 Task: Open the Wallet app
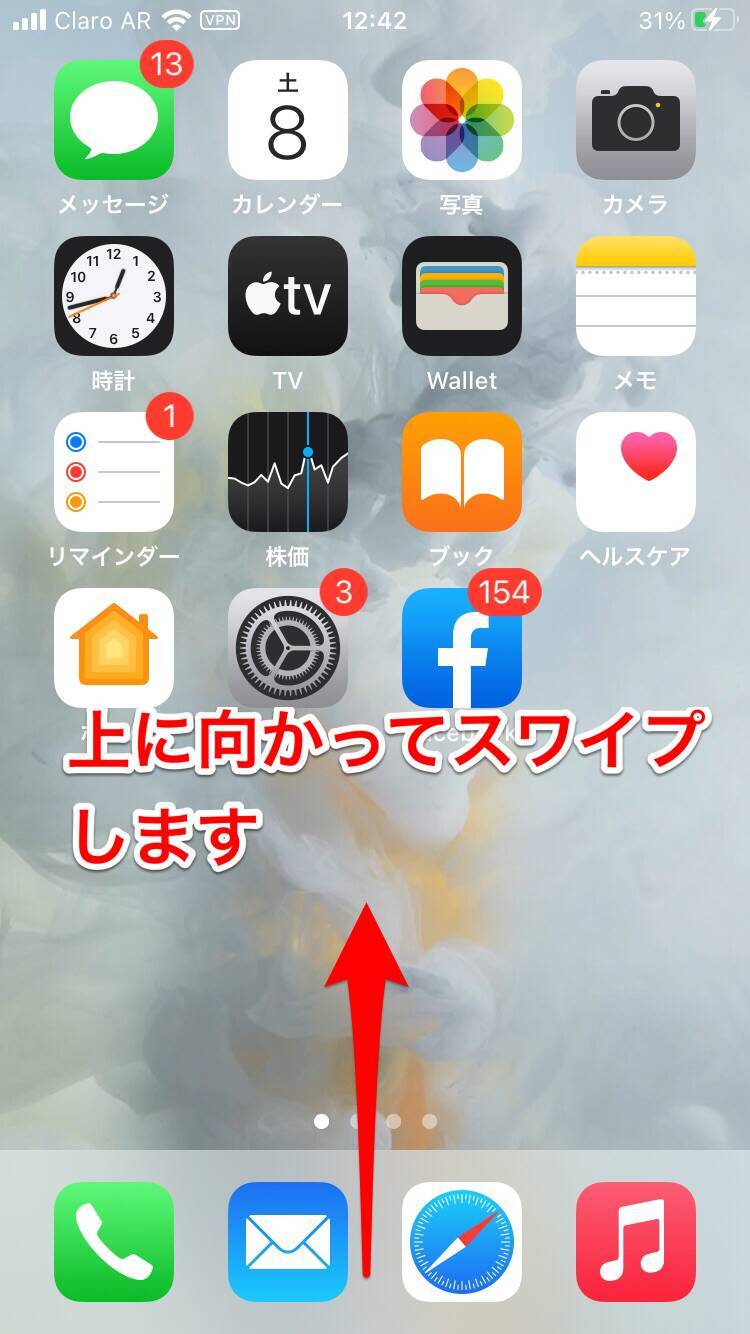pos(461,296)
